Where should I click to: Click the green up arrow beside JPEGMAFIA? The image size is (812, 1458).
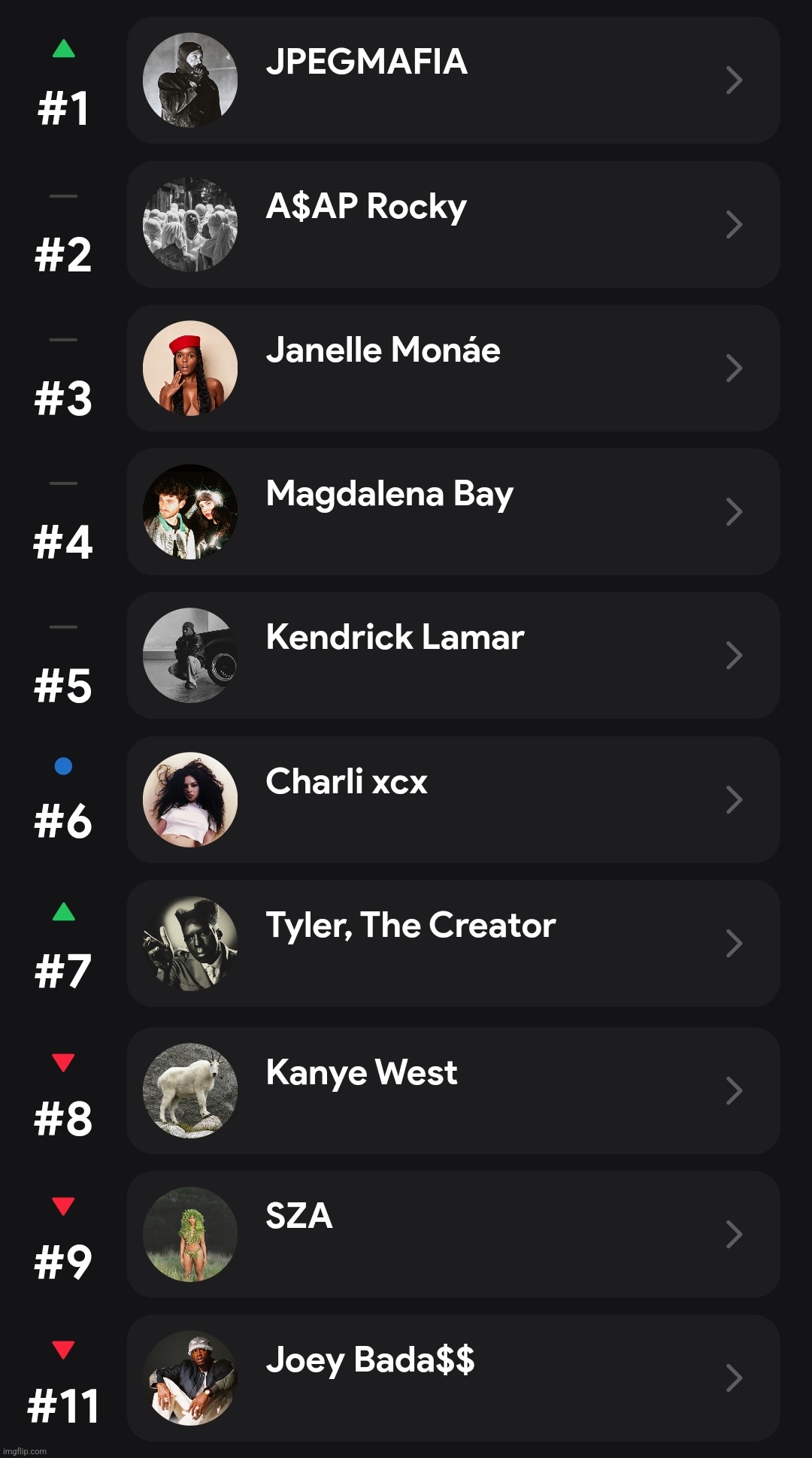(64, 49)
